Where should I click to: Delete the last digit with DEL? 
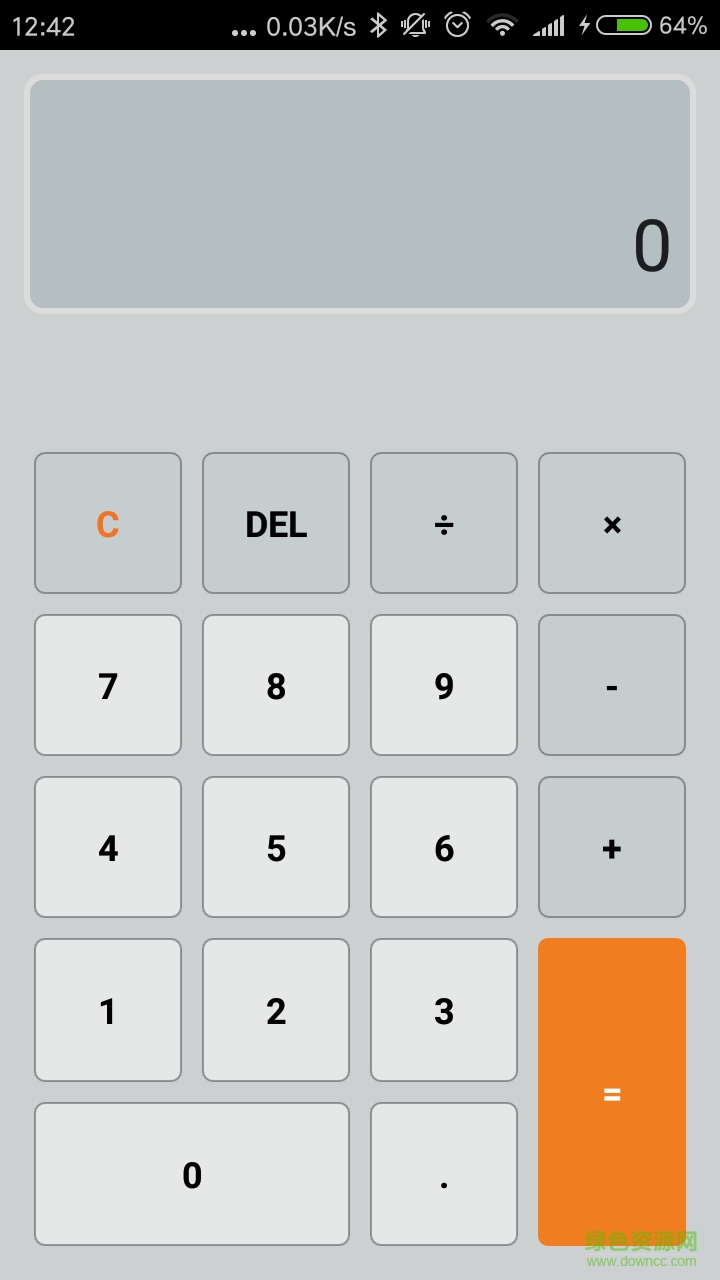(276, 523)
